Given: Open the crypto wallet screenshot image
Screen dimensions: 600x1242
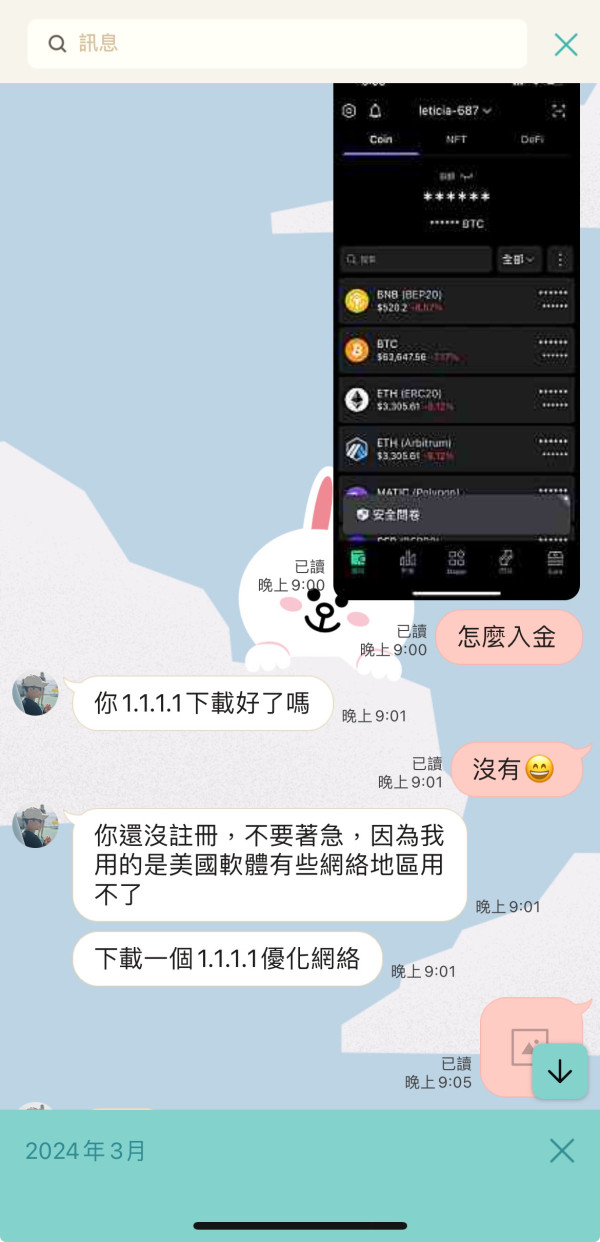Looking at the screenshot, I should (x=456, y=341).
